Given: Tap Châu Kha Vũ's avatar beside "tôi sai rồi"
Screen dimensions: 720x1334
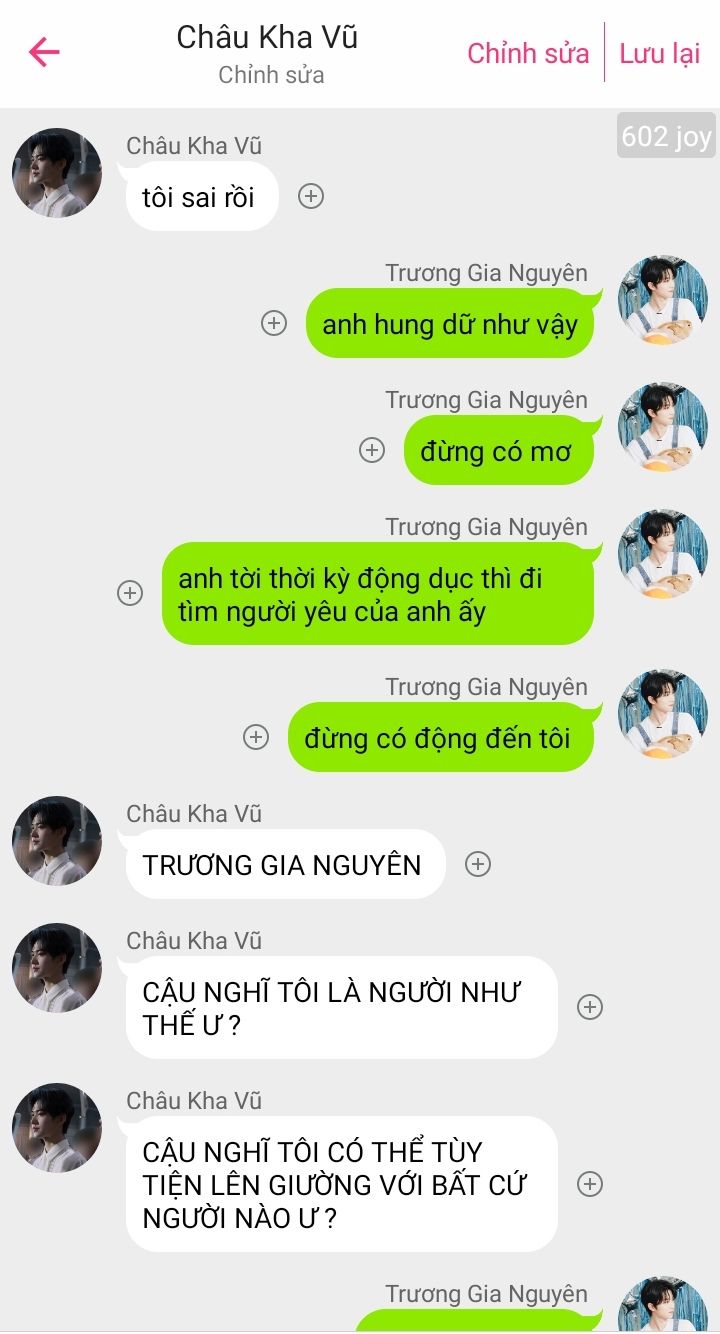Looking at the screenshot, I should [x=57, y=173].
